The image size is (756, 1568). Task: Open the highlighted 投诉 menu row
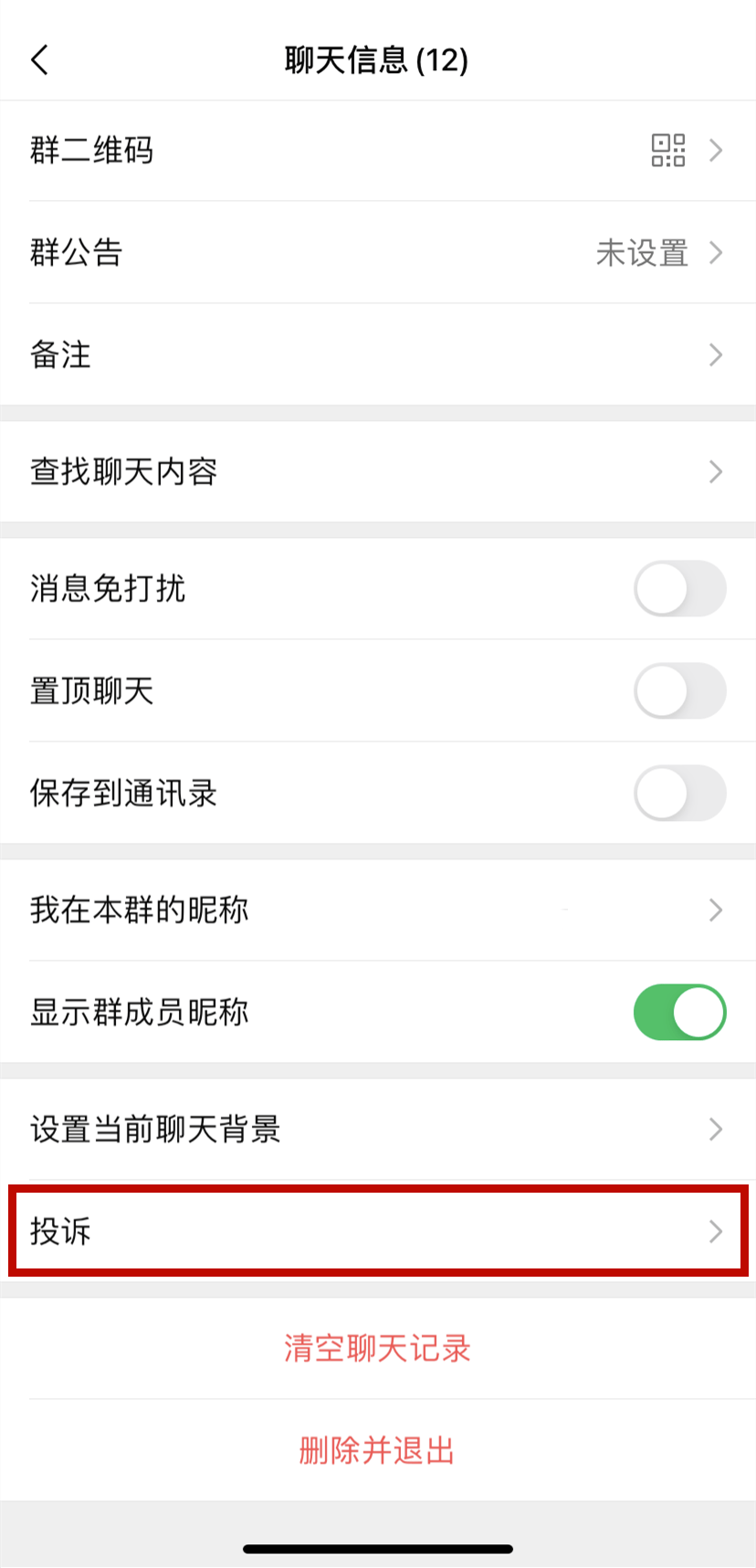(x=378, y=1230)
